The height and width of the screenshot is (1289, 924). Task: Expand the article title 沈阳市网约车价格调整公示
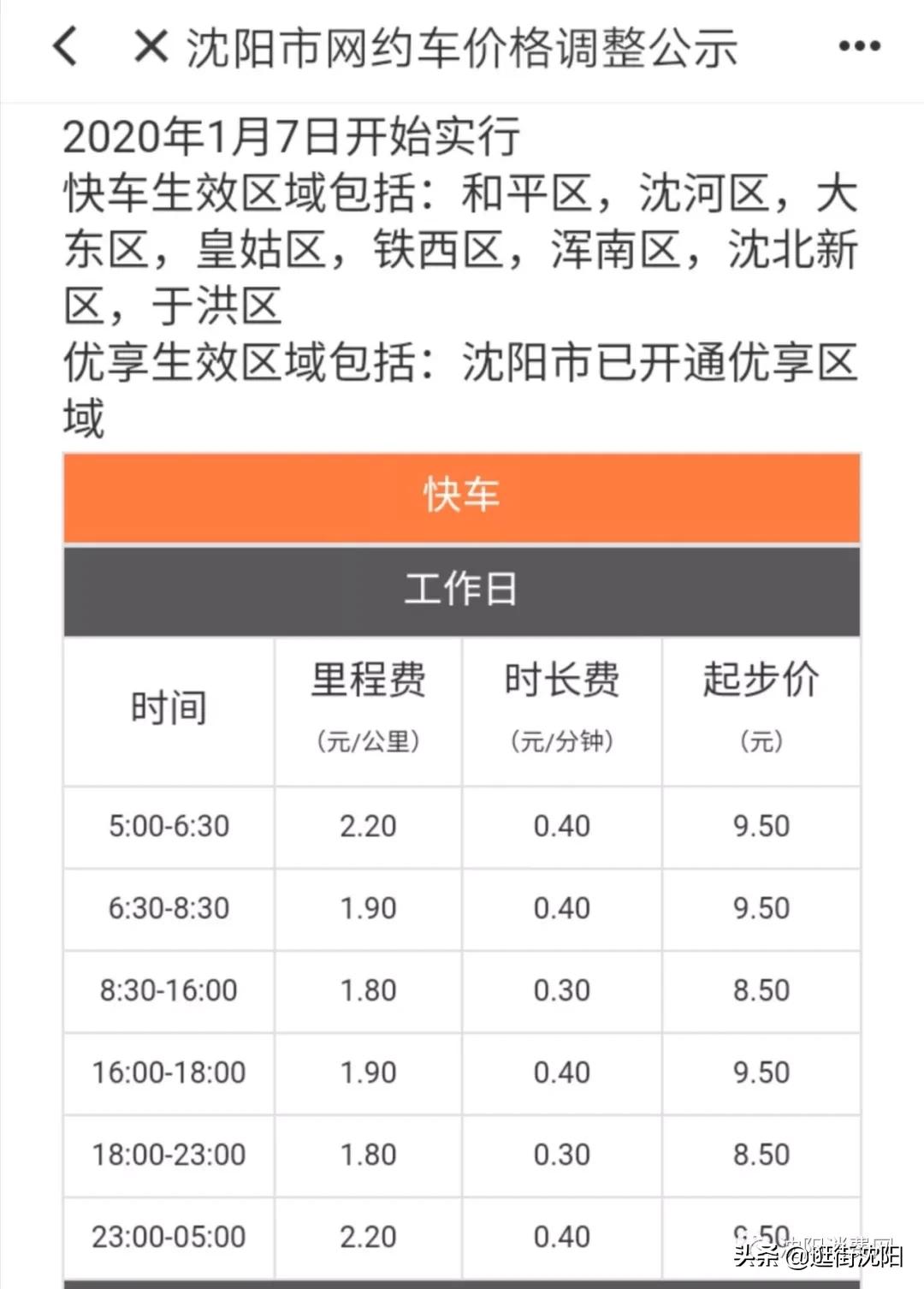(462, 47)
